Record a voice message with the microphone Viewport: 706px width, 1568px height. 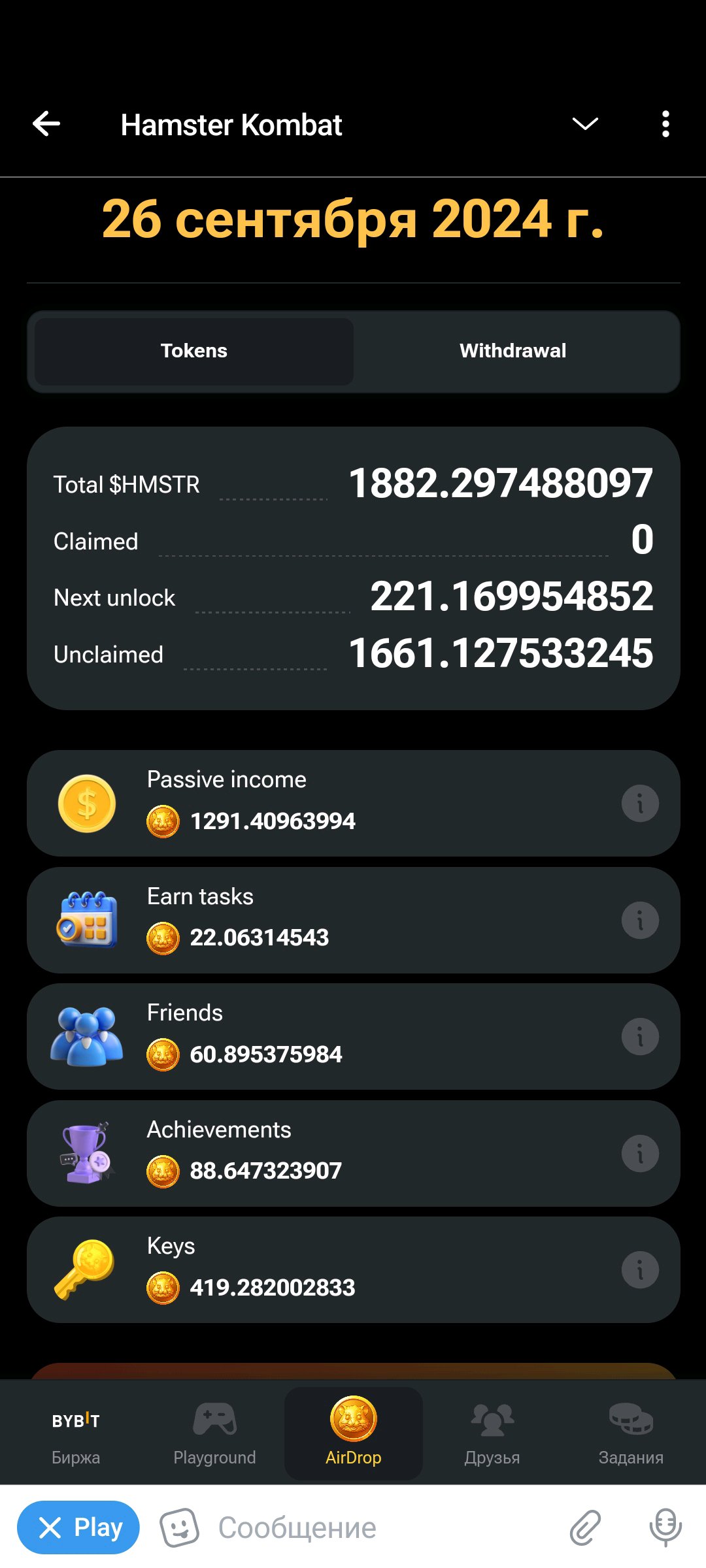(x=665, y=1527)
